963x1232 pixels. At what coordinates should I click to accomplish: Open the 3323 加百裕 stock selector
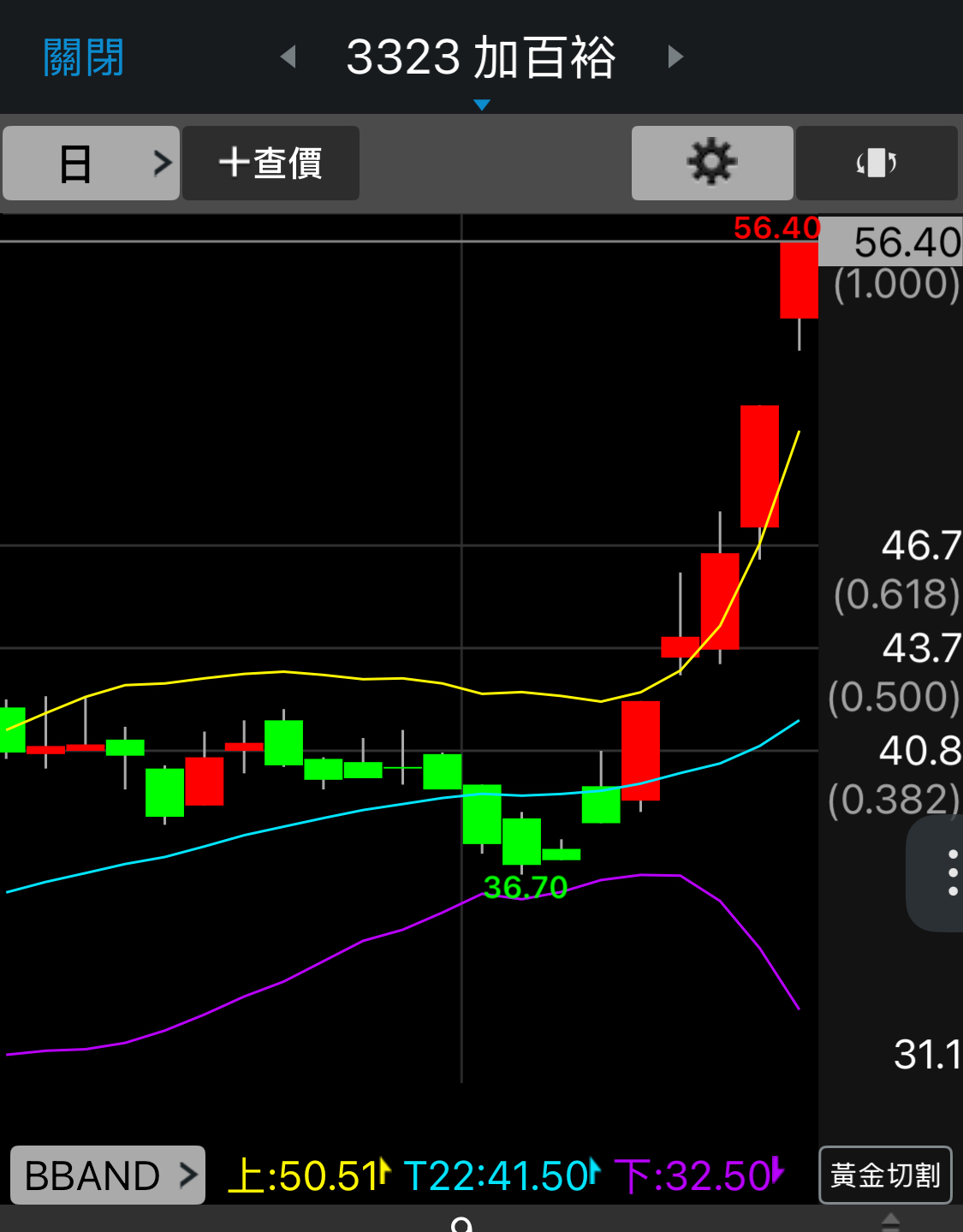(481, 60)
